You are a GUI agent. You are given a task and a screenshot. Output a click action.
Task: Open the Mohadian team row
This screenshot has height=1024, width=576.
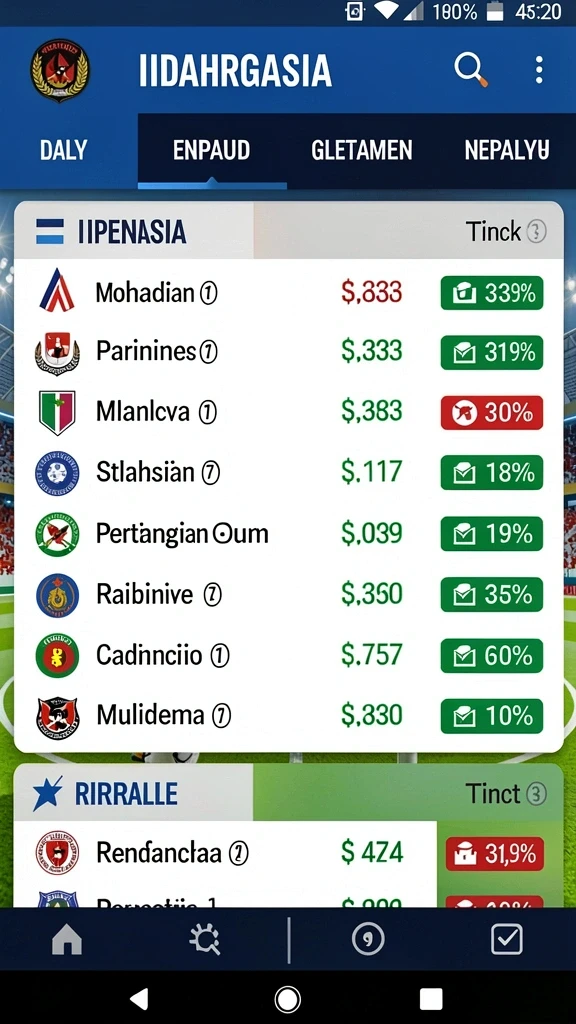[x=289, y=293]
